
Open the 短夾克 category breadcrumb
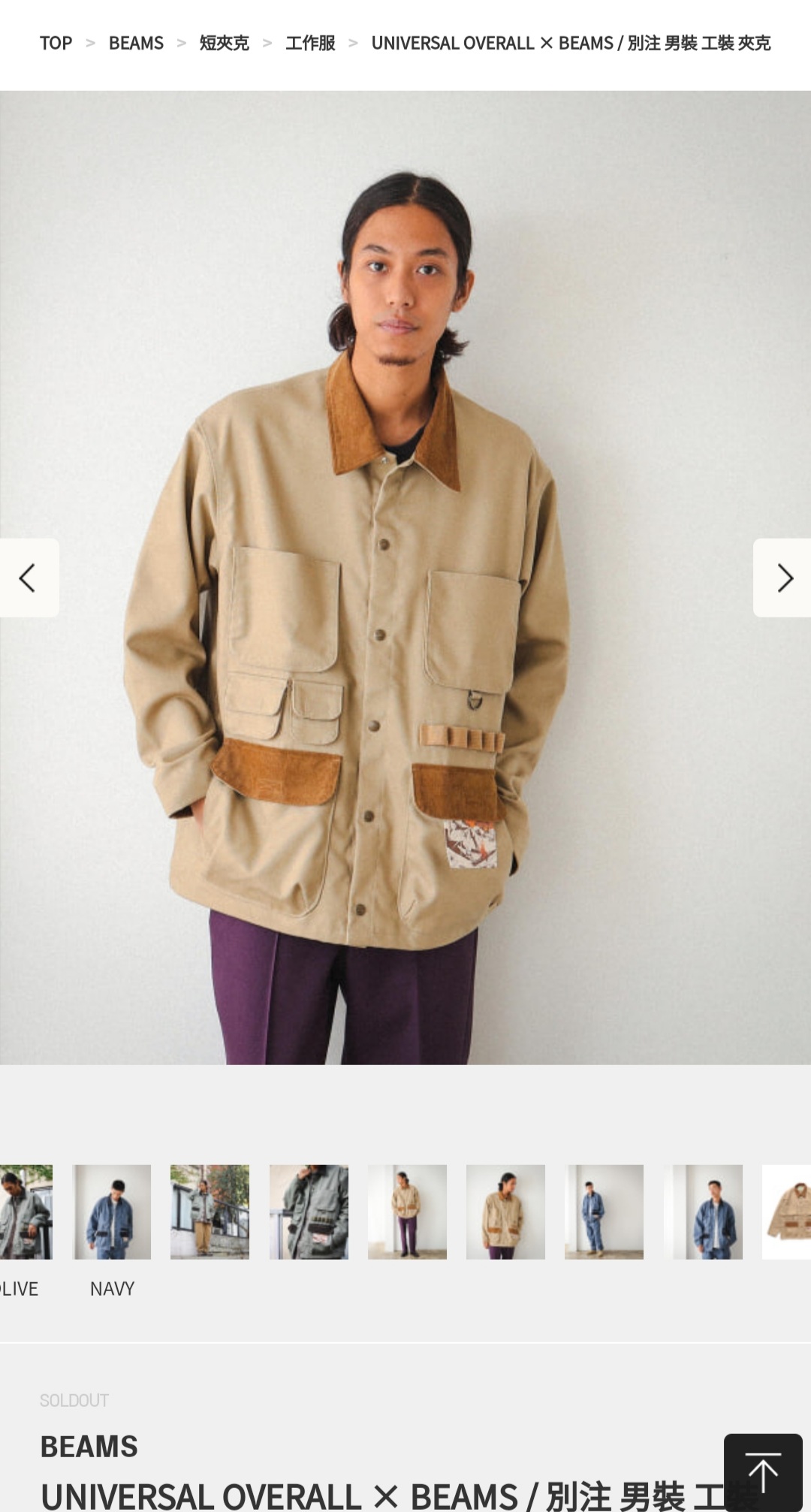tap(224, 43)
